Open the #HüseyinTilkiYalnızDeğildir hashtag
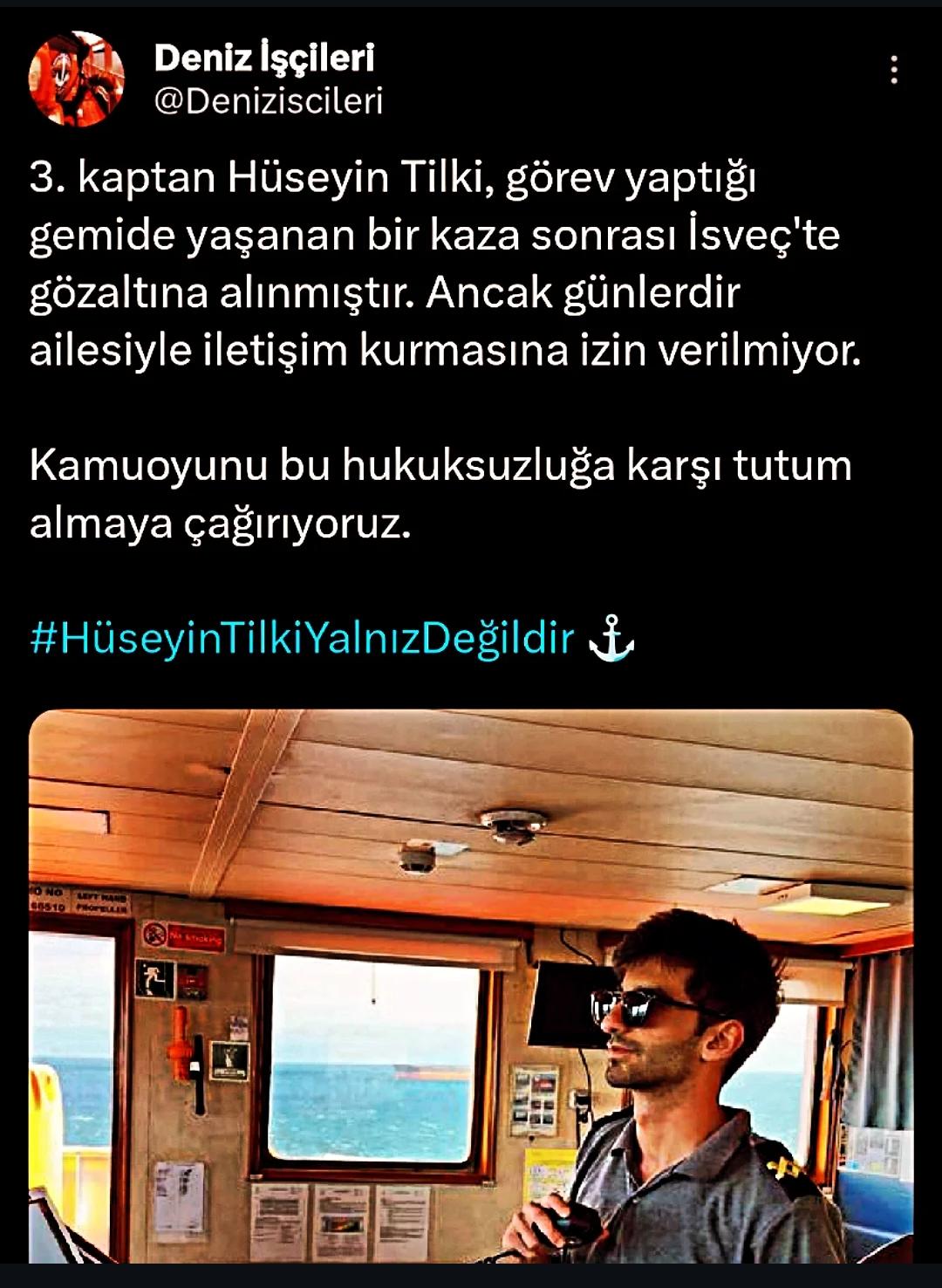Image resolution: width=942 pixels, height=1288 pixels. pos(302,638)
